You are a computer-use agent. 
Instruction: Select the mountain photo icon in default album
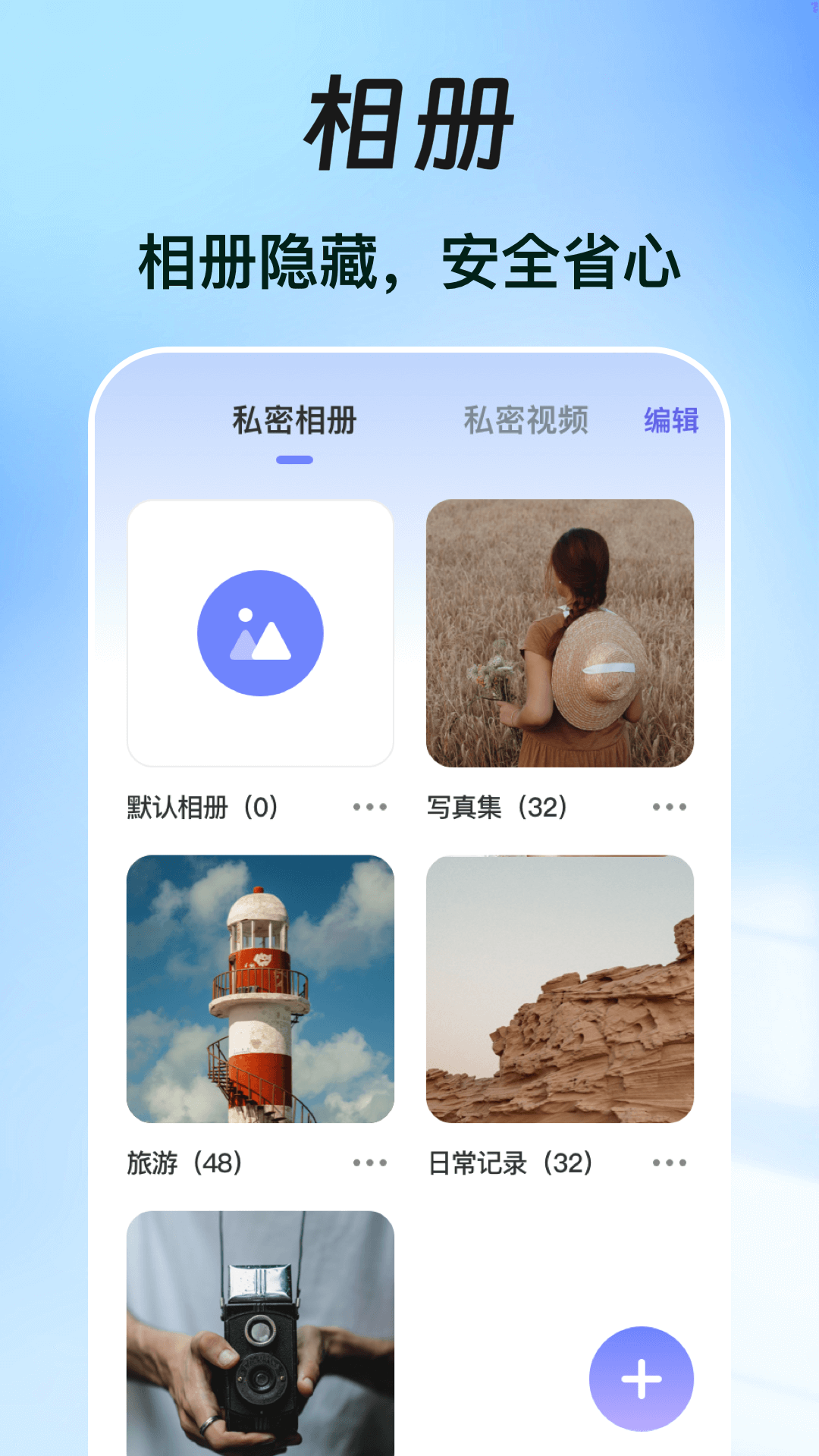tap(260, 634)
